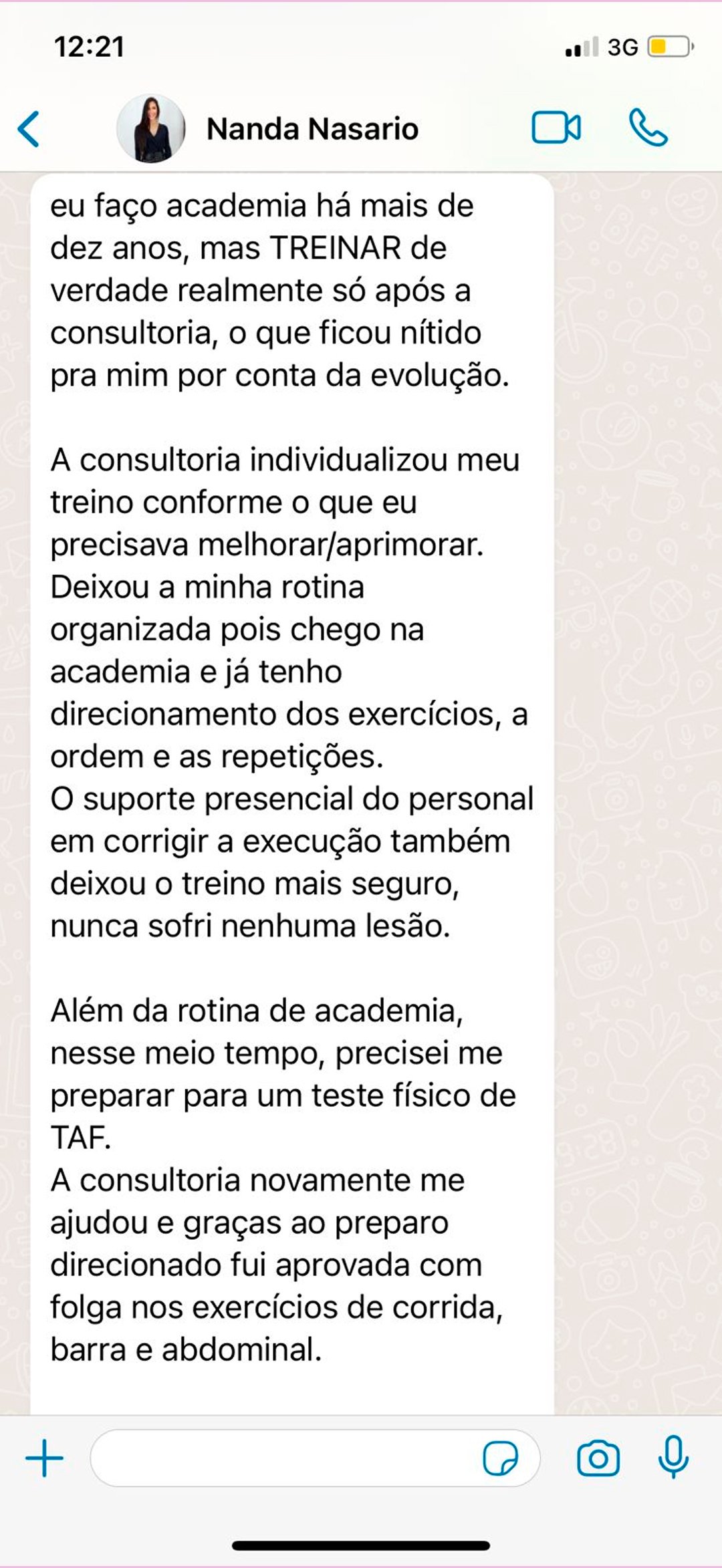Open Nanda Nasario's profile picture
Image resolution: width=722 pixels, height=1568 pixels.
[x=151, y=128]
